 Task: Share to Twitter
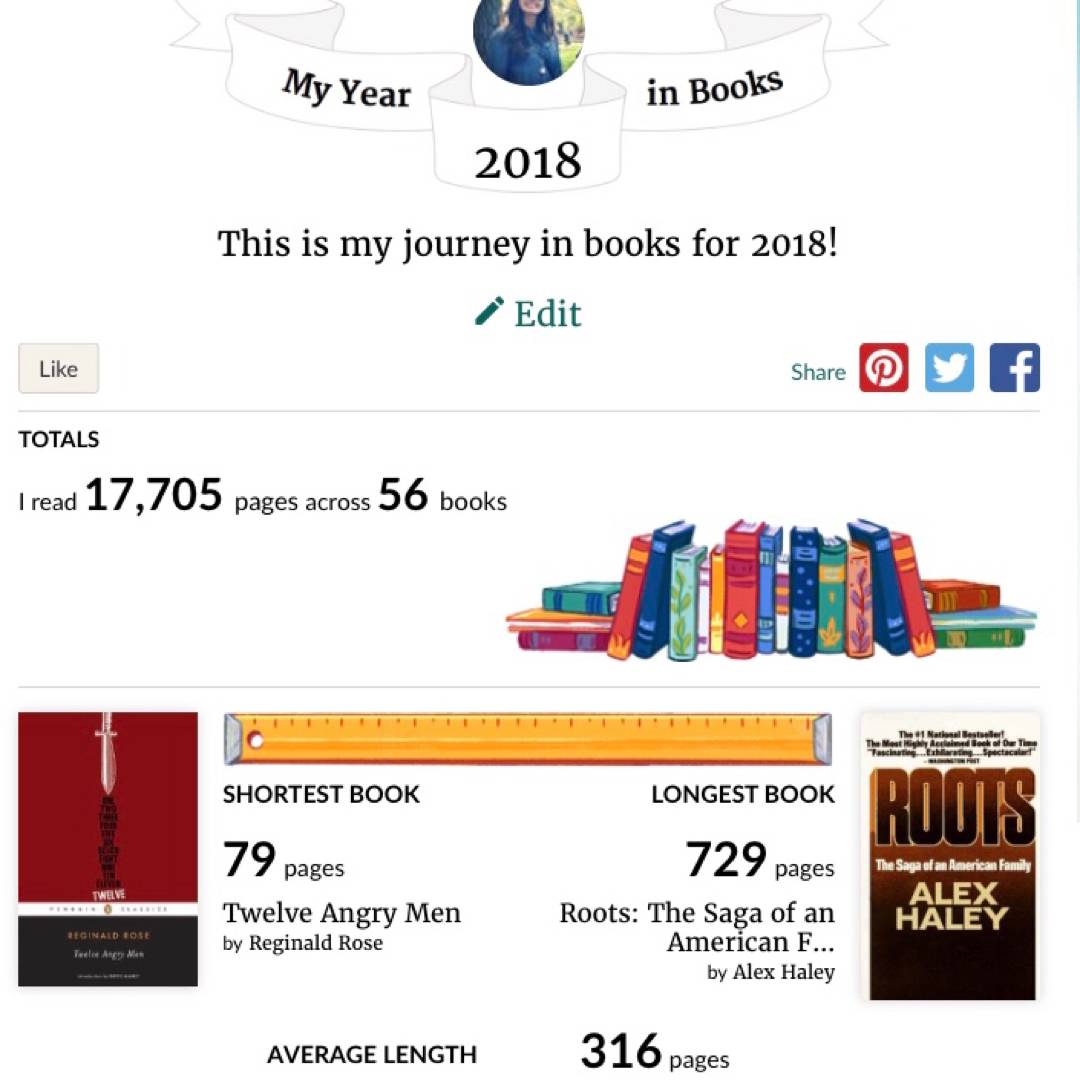[x=949, y=368]
